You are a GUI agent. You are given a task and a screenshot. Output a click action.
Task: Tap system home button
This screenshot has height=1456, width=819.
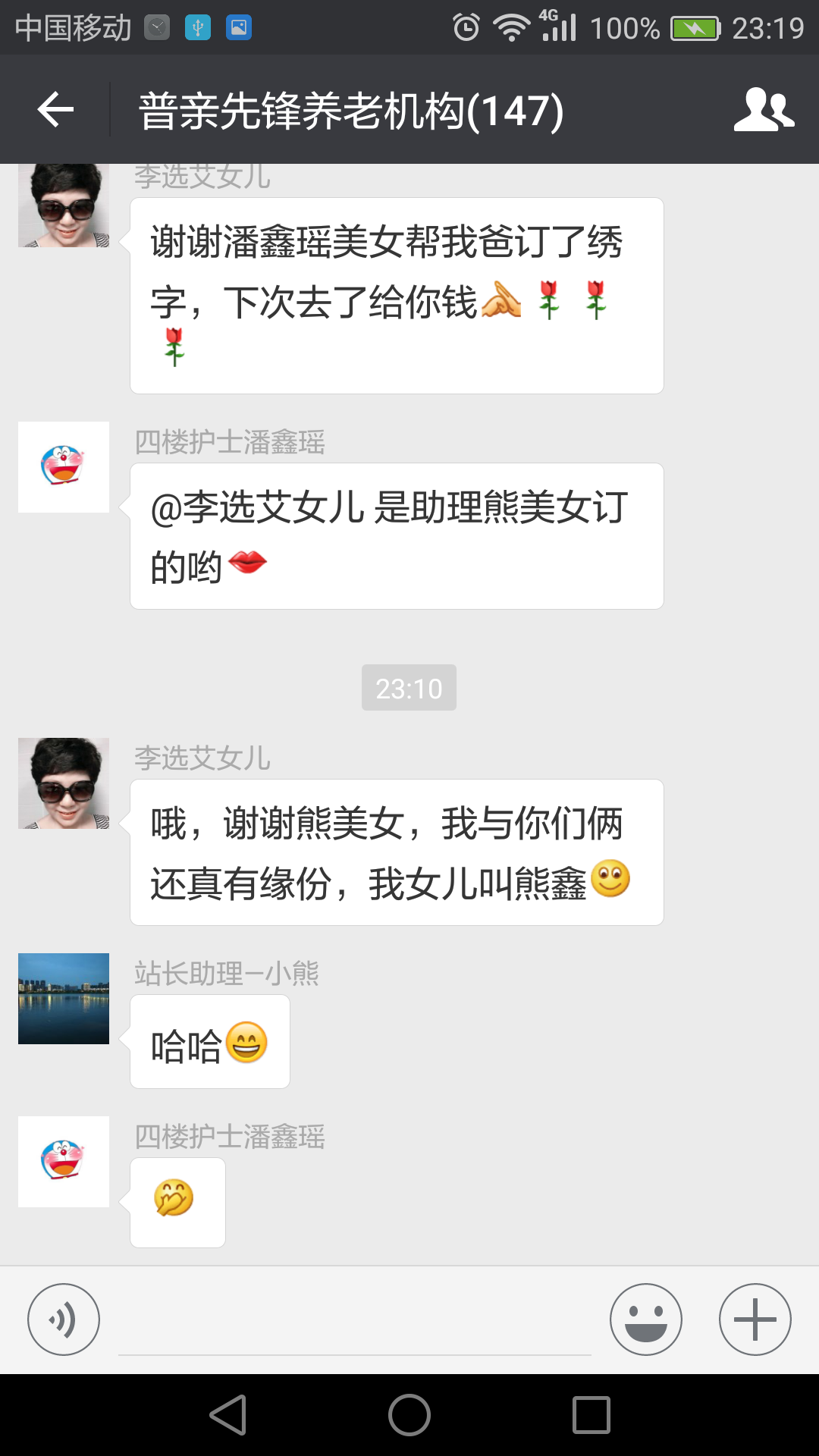tap(409, 1415)
